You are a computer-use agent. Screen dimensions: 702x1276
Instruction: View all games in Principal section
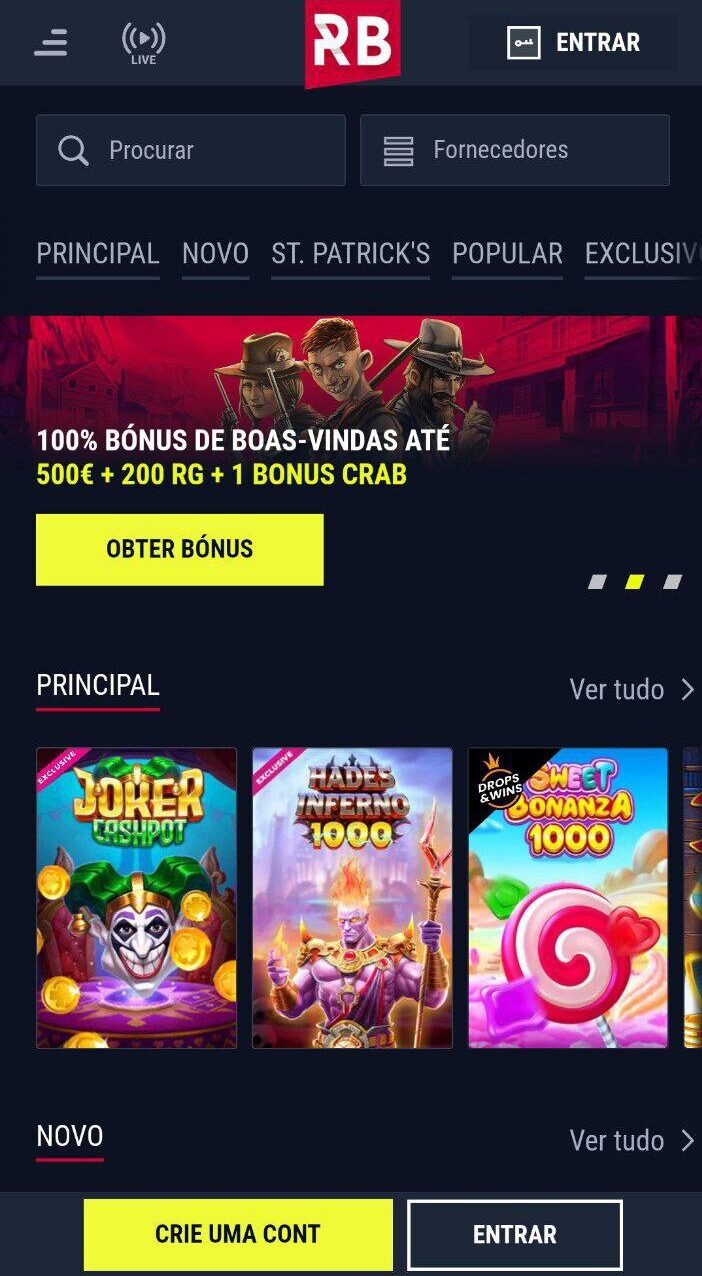pos(631,689)
